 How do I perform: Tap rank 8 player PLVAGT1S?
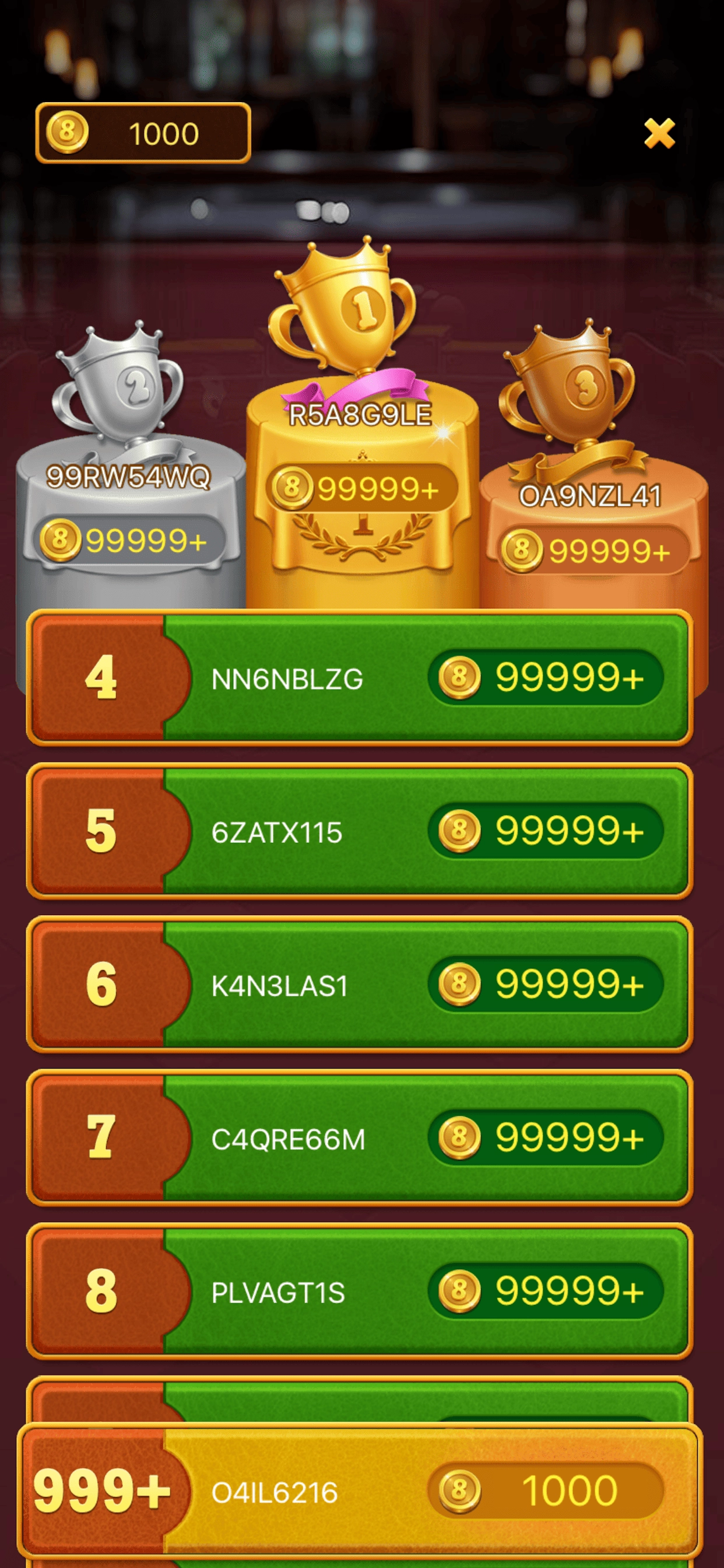tap(359, 1291)
